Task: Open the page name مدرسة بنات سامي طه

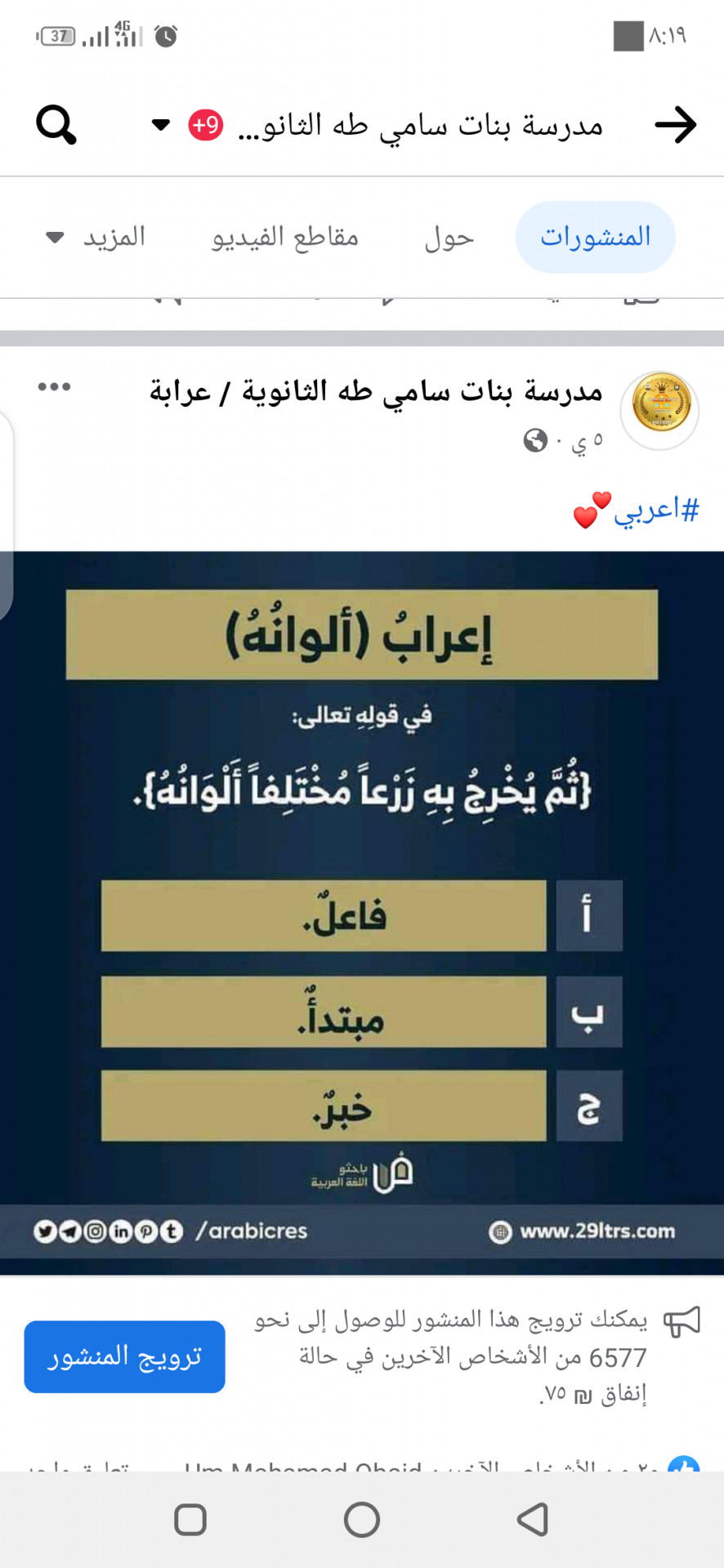Action: point(376,392)
